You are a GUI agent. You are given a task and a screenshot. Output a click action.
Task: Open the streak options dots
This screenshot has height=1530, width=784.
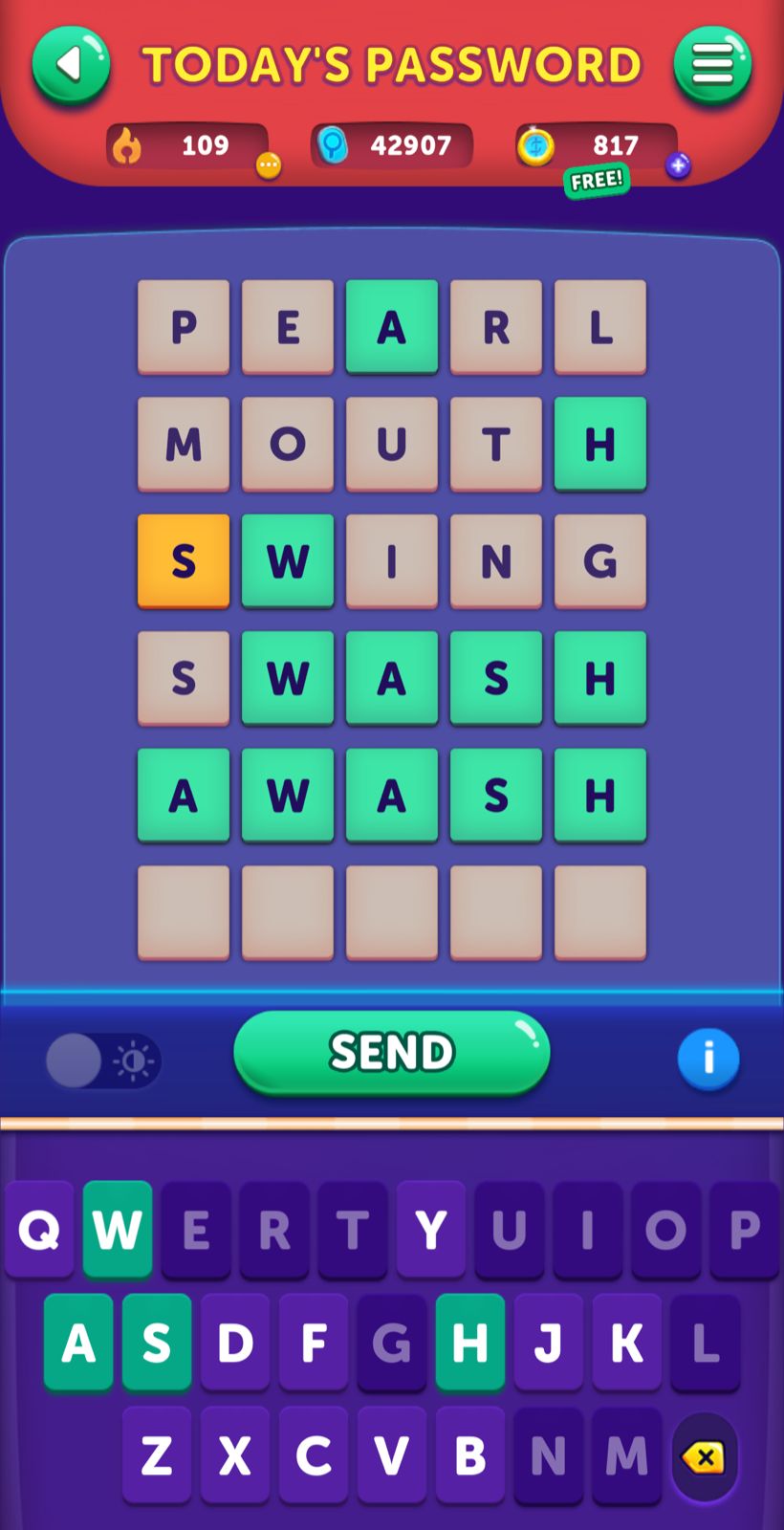click(x=269, y=166)
